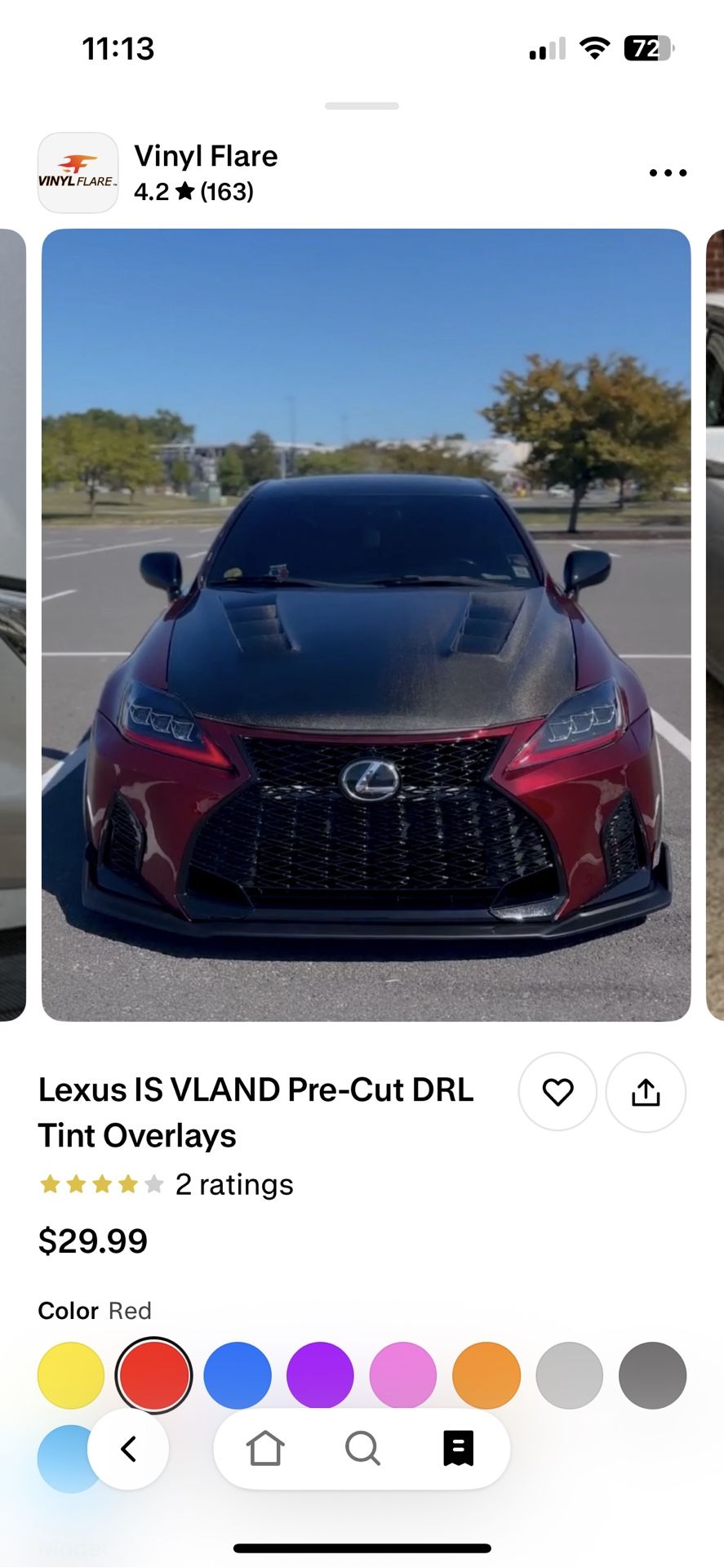Choose the orange color option

coord(486,1375)
